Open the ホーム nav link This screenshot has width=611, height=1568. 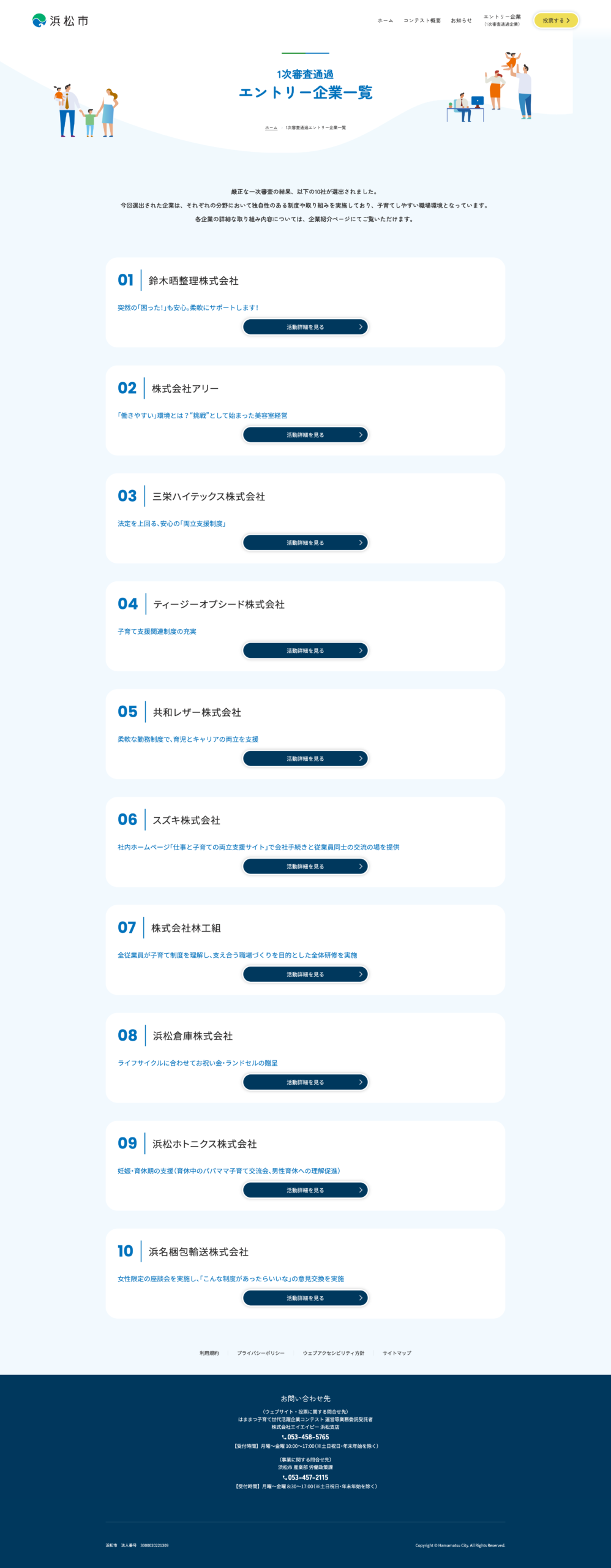click(385, 21)
